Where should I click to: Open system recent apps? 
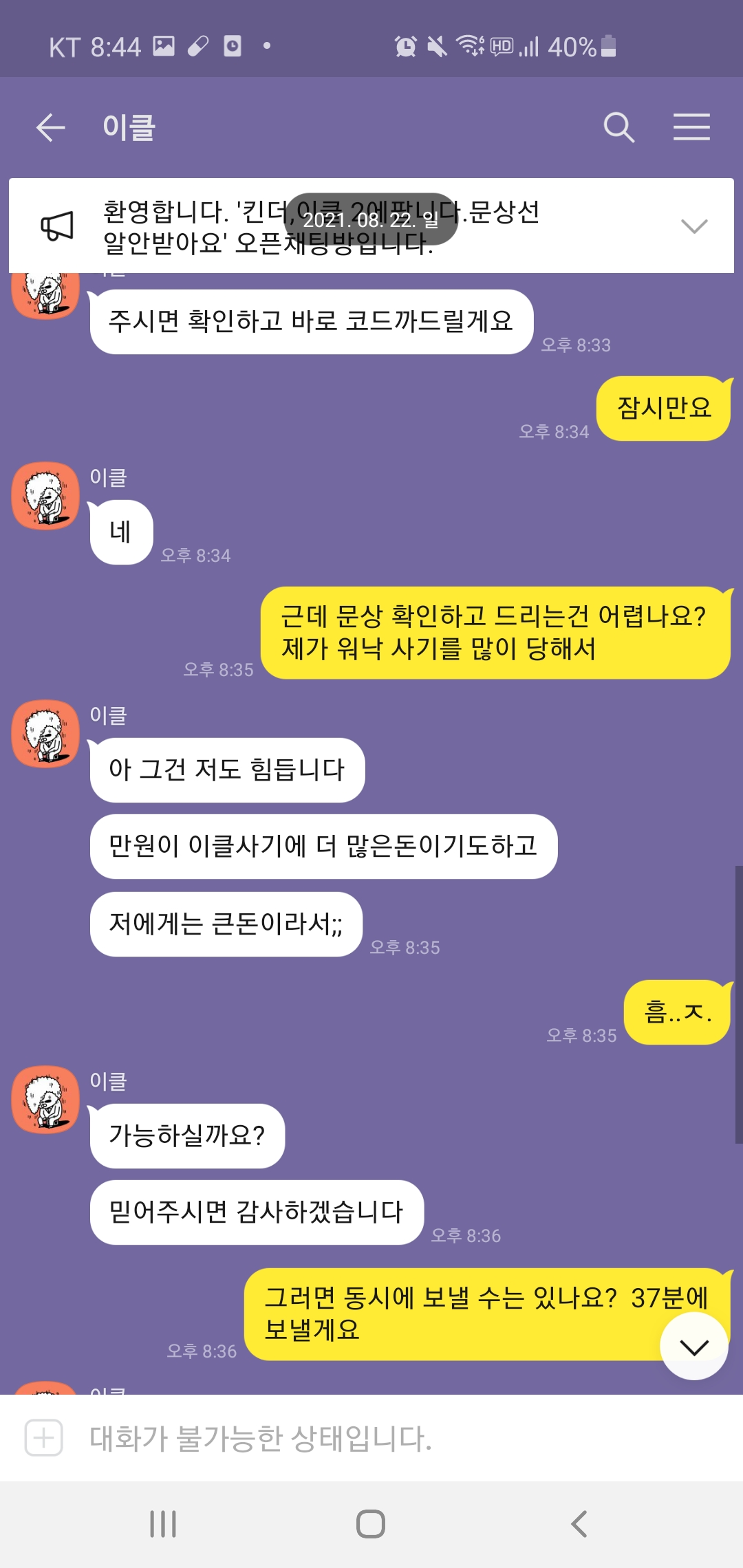pyautogui.click(x=163, y=1524)
